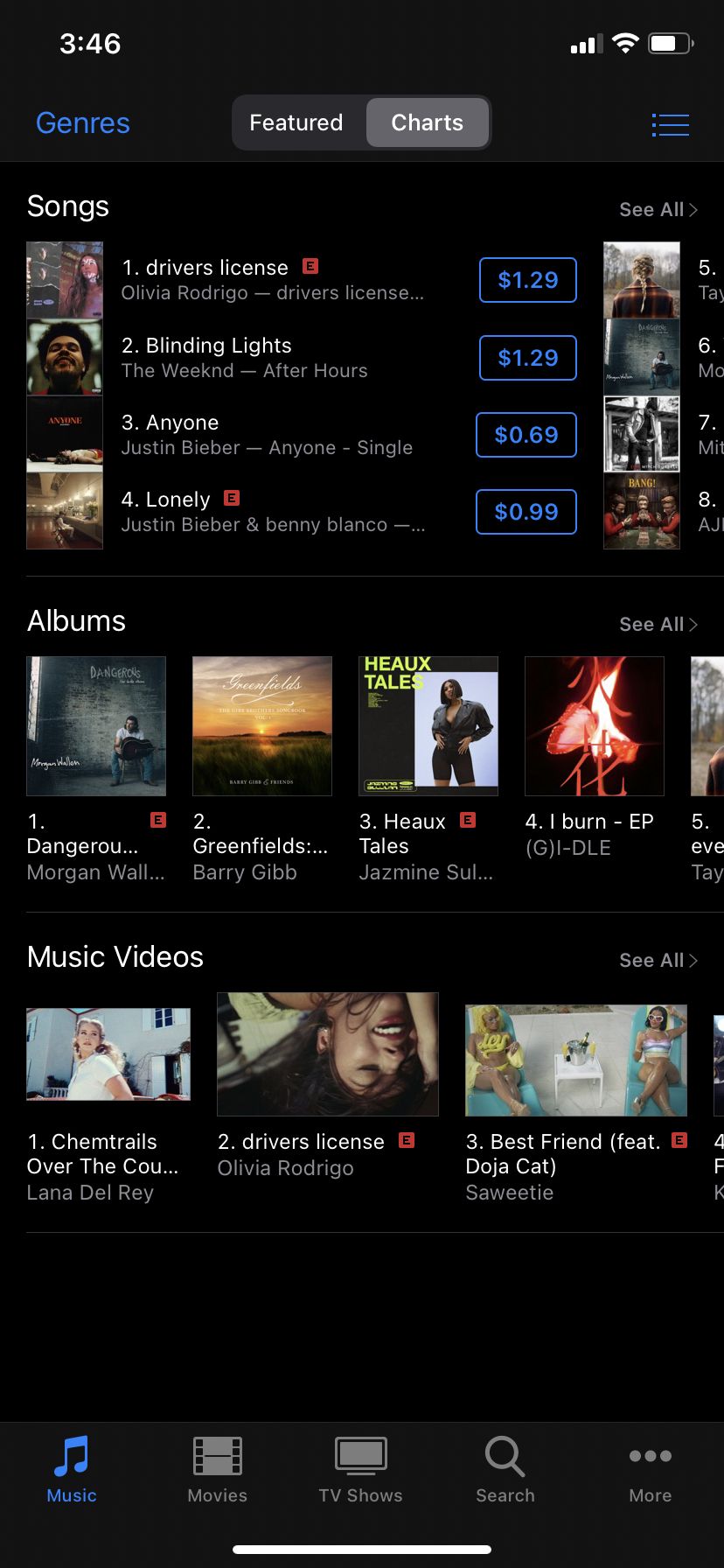Viewport: 724px width, 1568px height.
Task: Open the list icon in top bar
Action: [x=671, y=125]
